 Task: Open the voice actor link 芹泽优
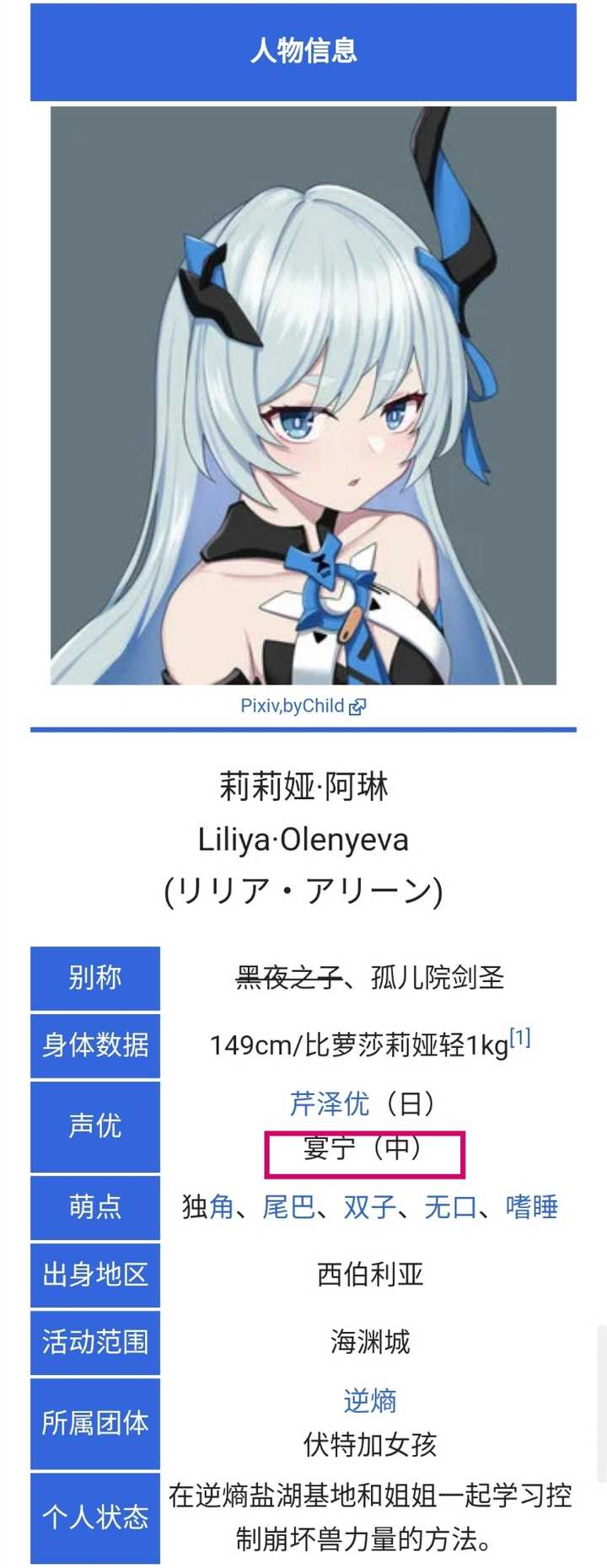click(x=329, y=1103)
